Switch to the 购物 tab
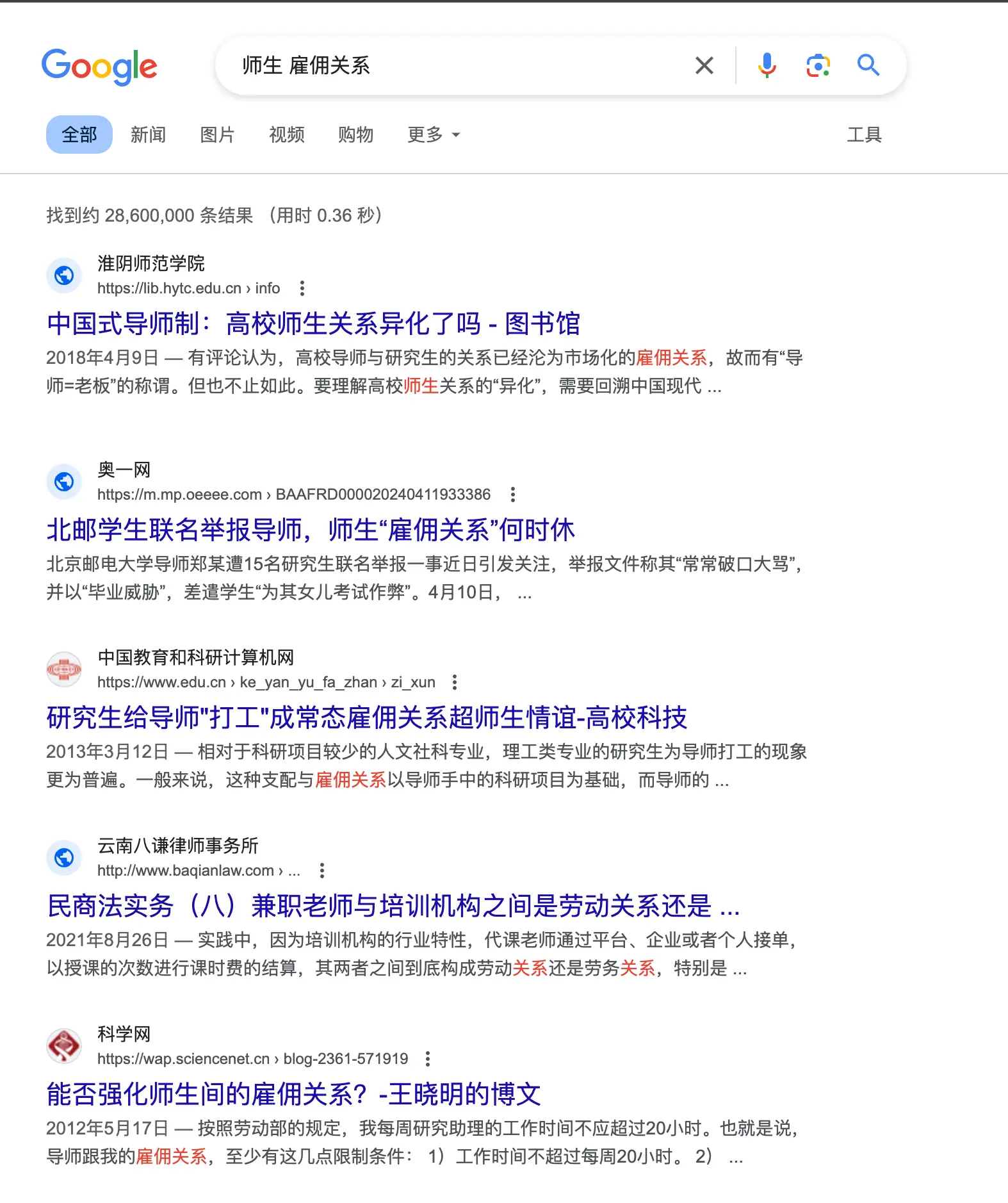This screenshot has width=1008, height=1203. 355,135
